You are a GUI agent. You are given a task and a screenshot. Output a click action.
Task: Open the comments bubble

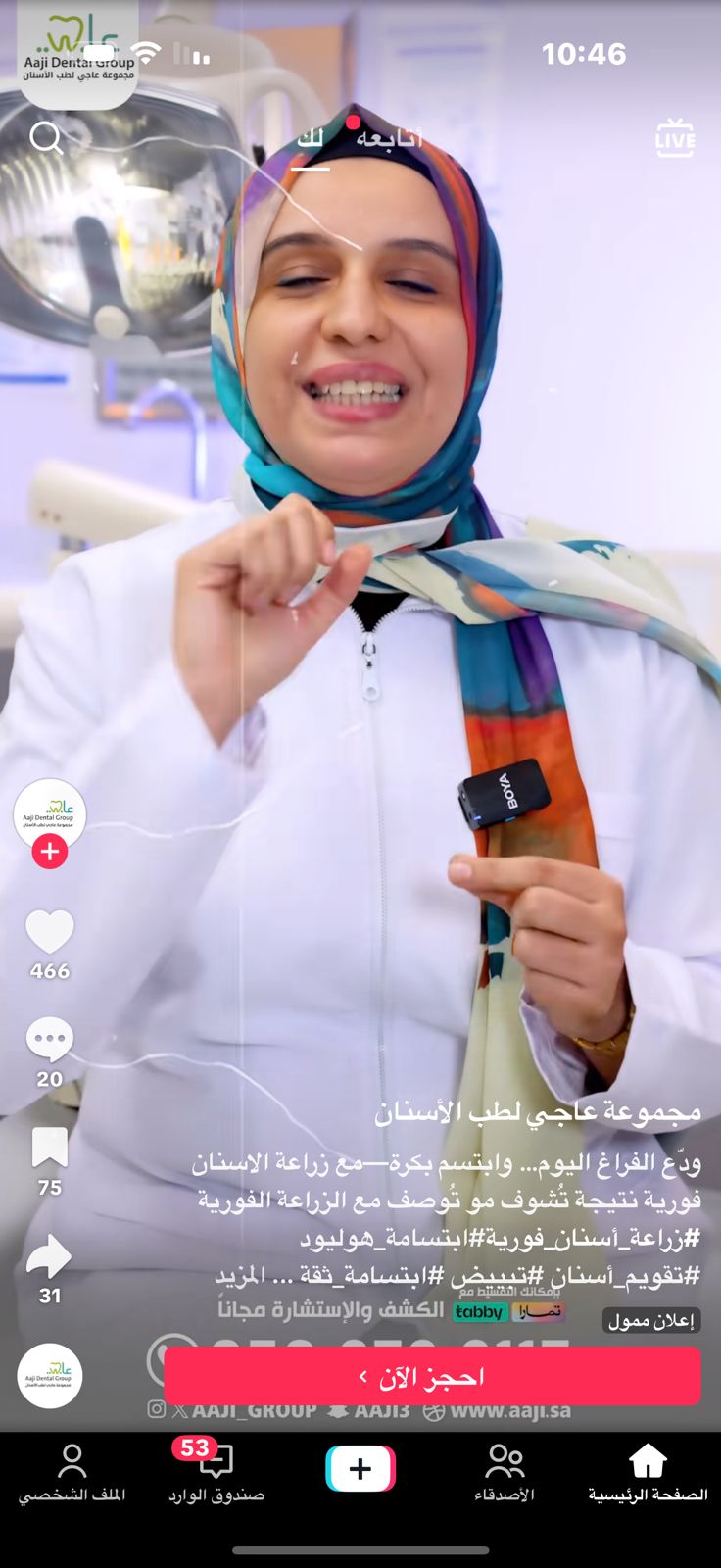coord(50,1041)
